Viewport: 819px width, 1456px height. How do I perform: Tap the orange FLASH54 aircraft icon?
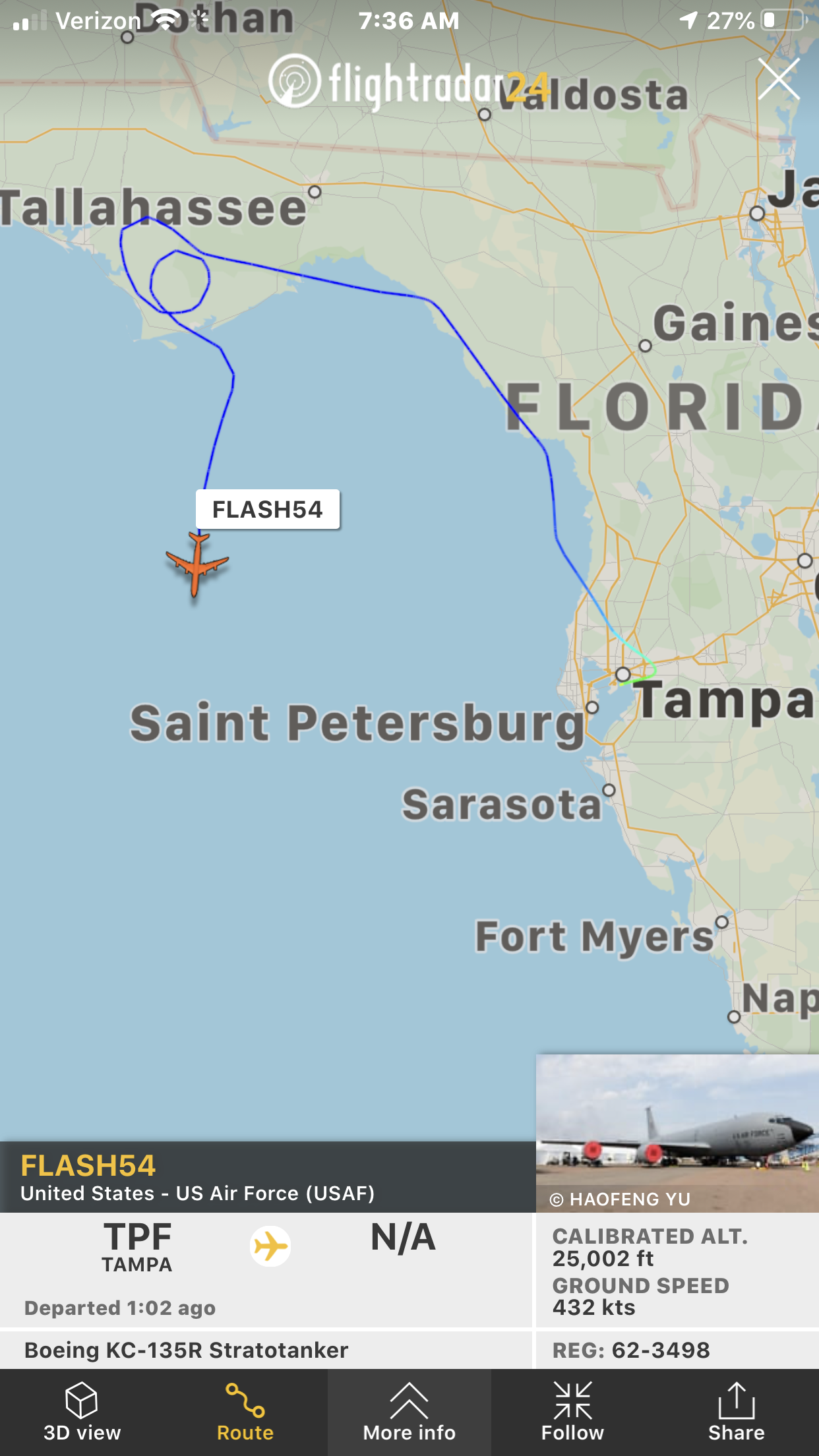pos(197,564)
